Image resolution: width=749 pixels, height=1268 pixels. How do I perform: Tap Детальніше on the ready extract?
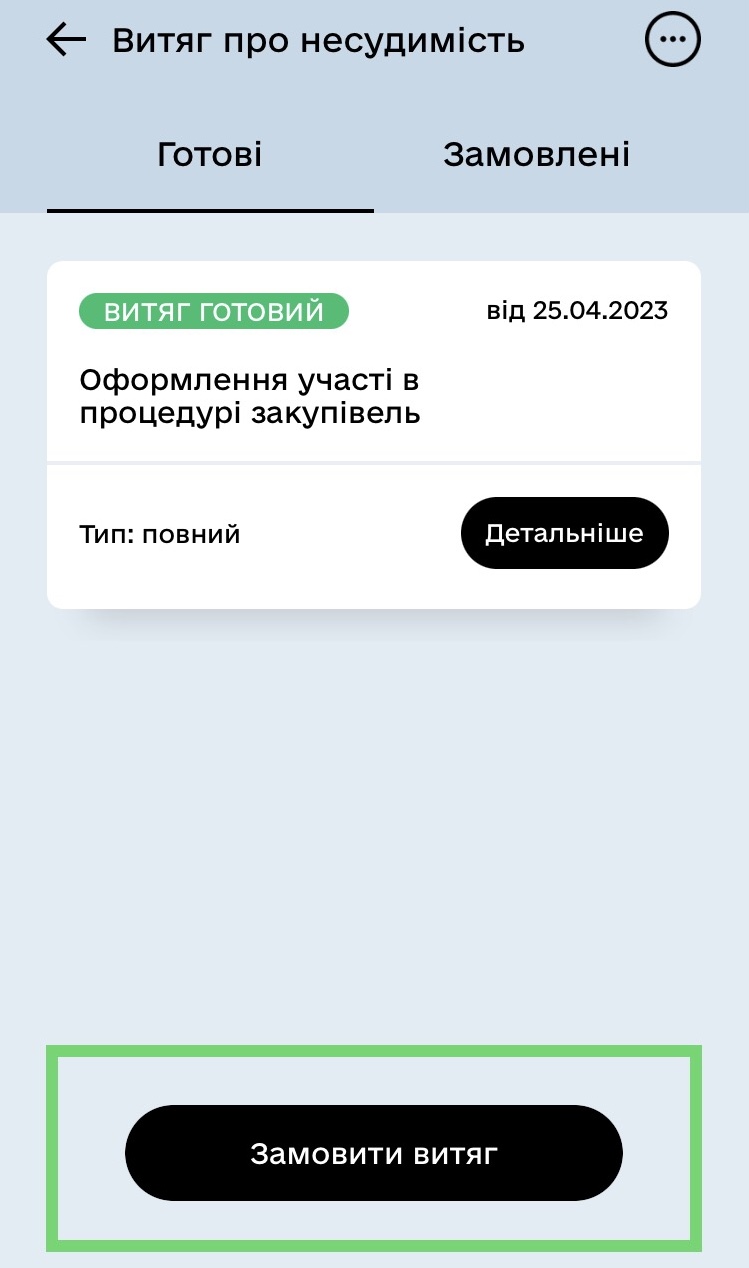[x=564, y=533]
